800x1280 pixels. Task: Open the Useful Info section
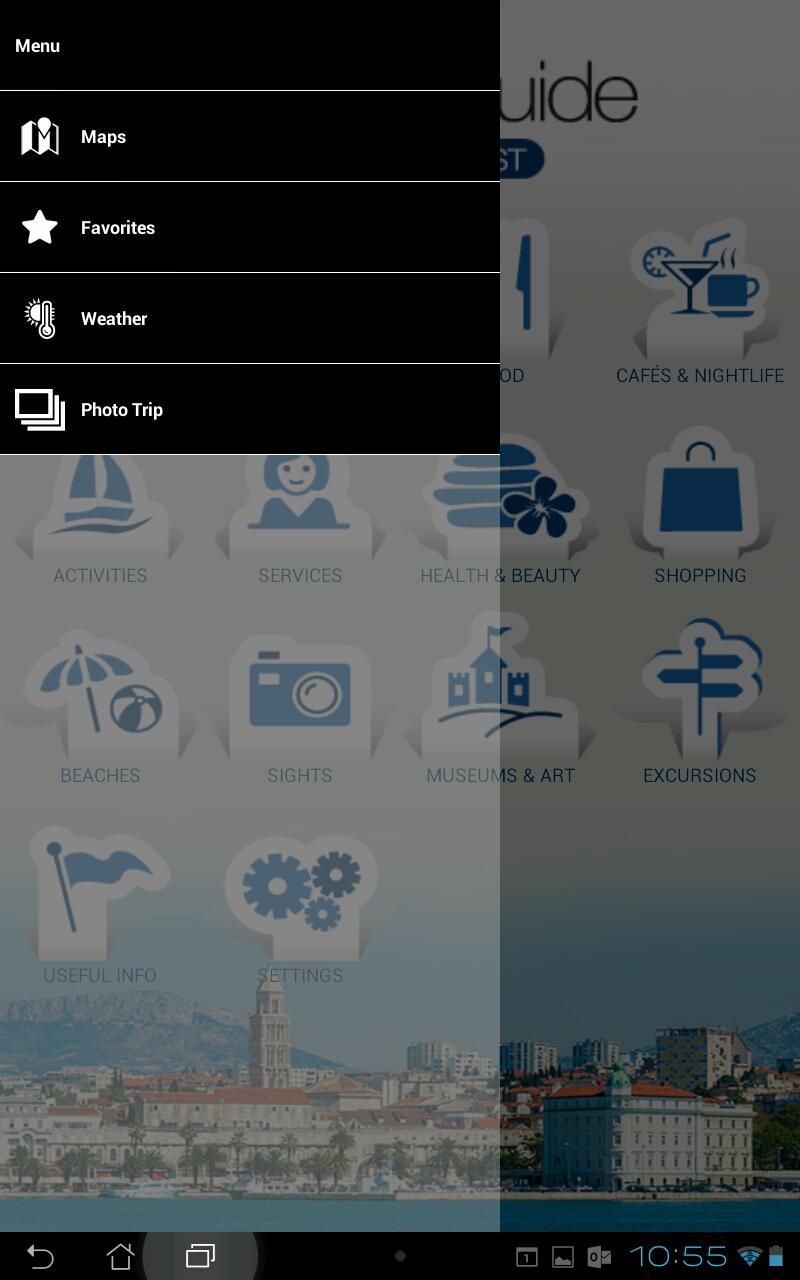pos(100,900)
